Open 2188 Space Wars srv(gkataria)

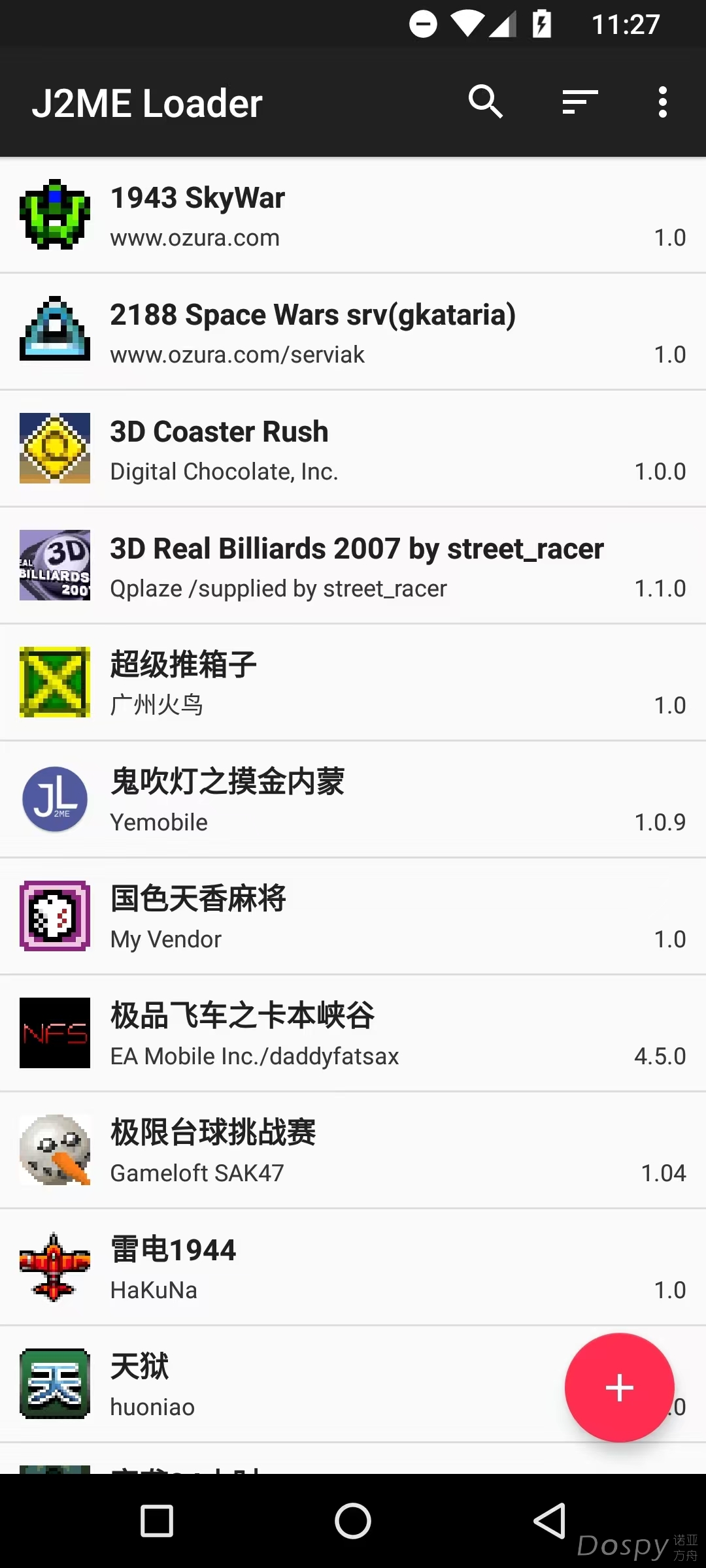353,332
